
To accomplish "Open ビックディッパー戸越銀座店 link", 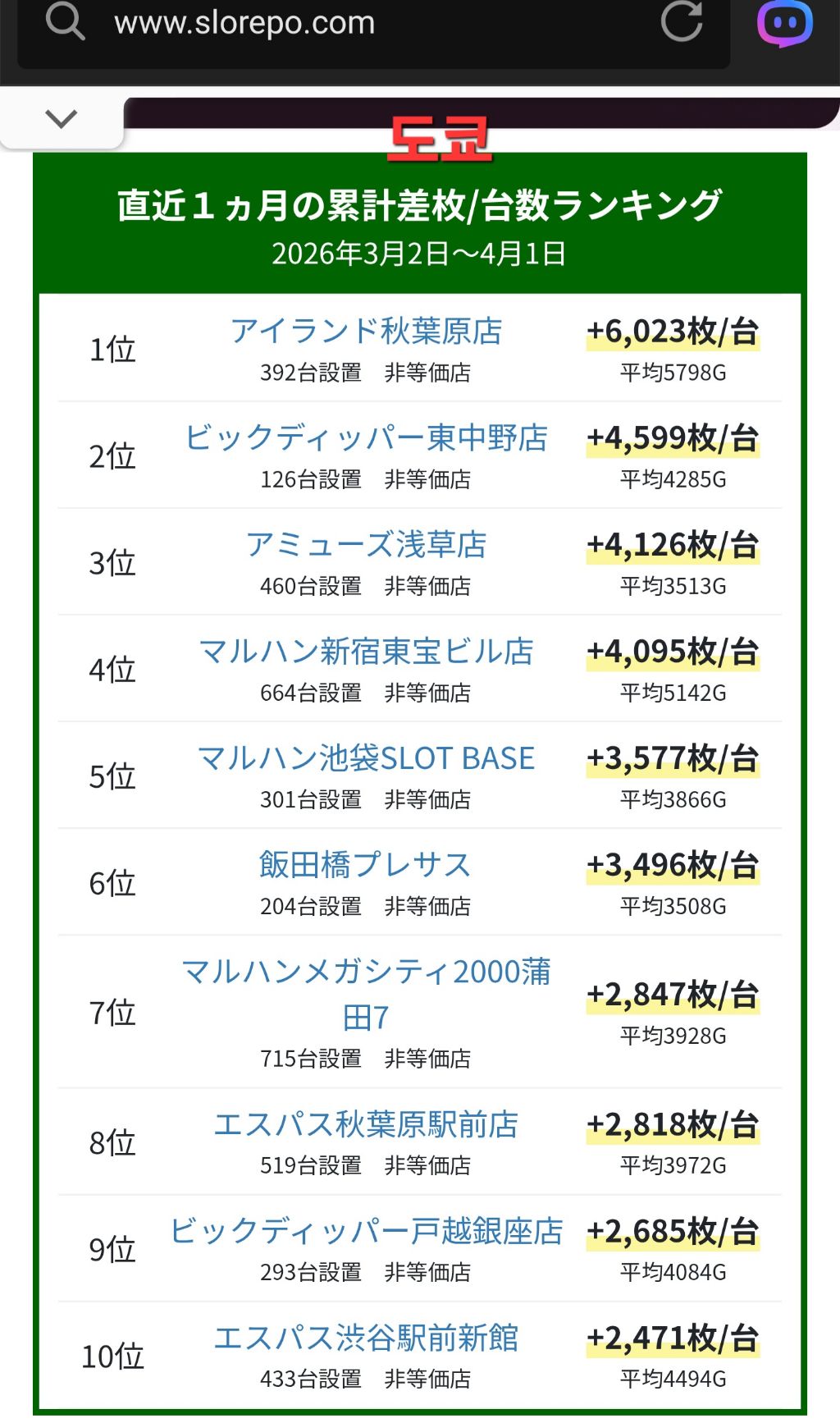I will pos(366,1231).
